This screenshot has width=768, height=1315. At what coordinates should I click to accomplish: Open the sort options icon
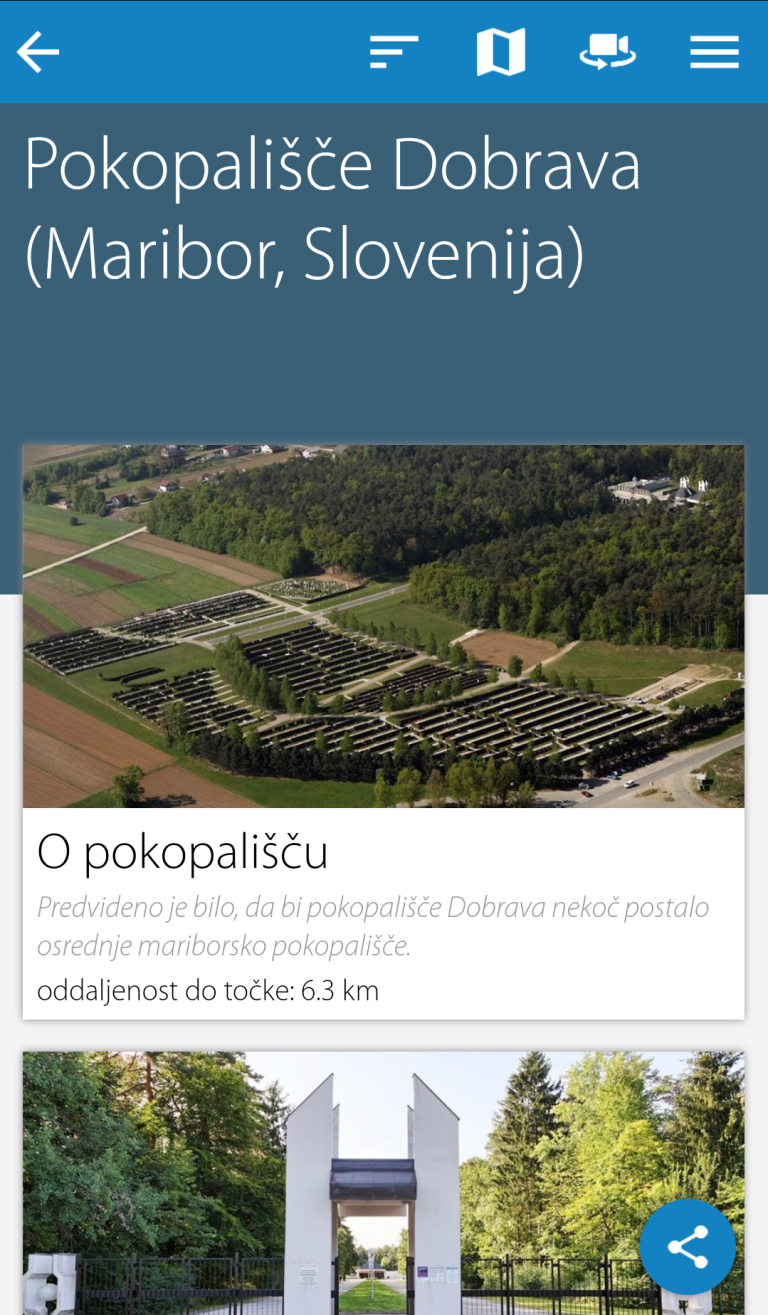point(394,52)
